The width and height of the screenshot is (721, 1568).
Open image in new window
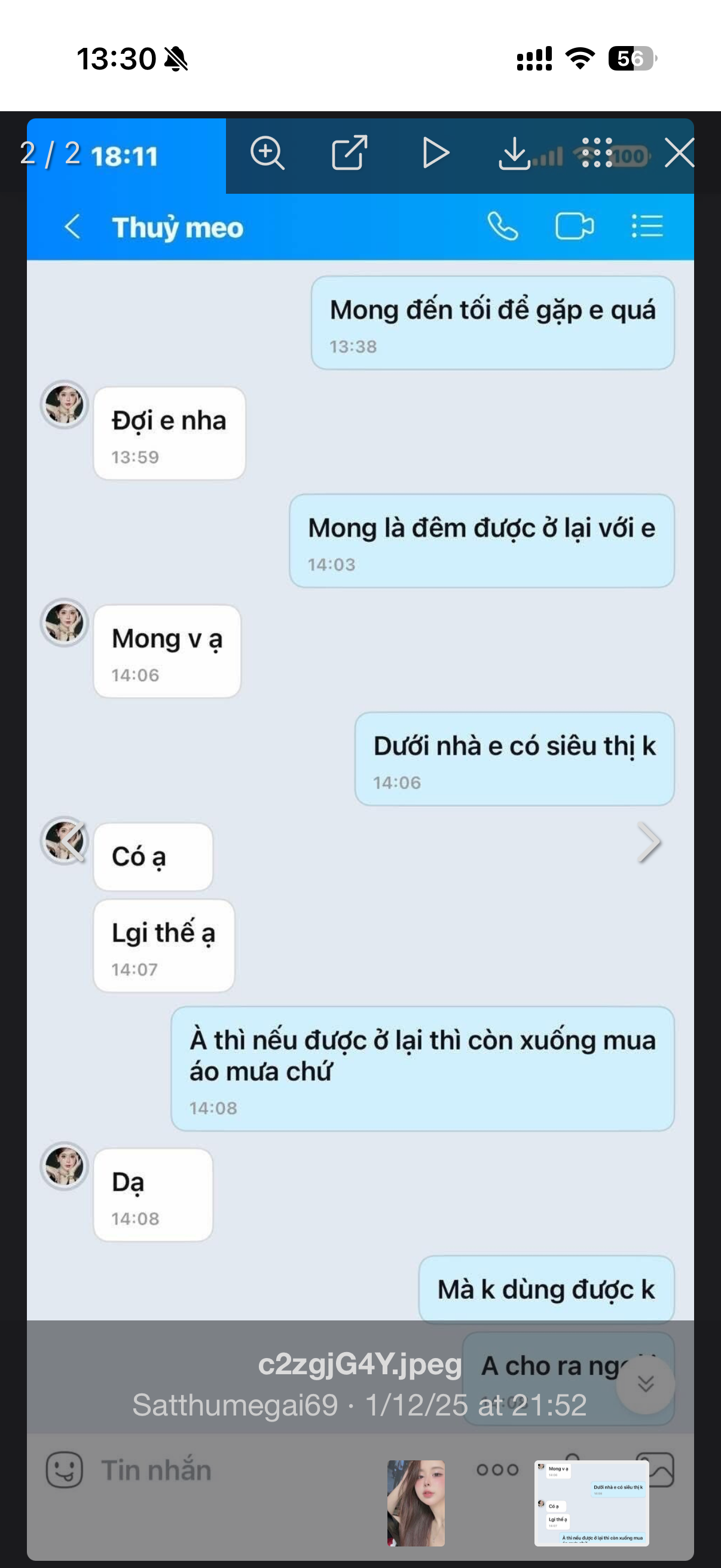(350, 152)
